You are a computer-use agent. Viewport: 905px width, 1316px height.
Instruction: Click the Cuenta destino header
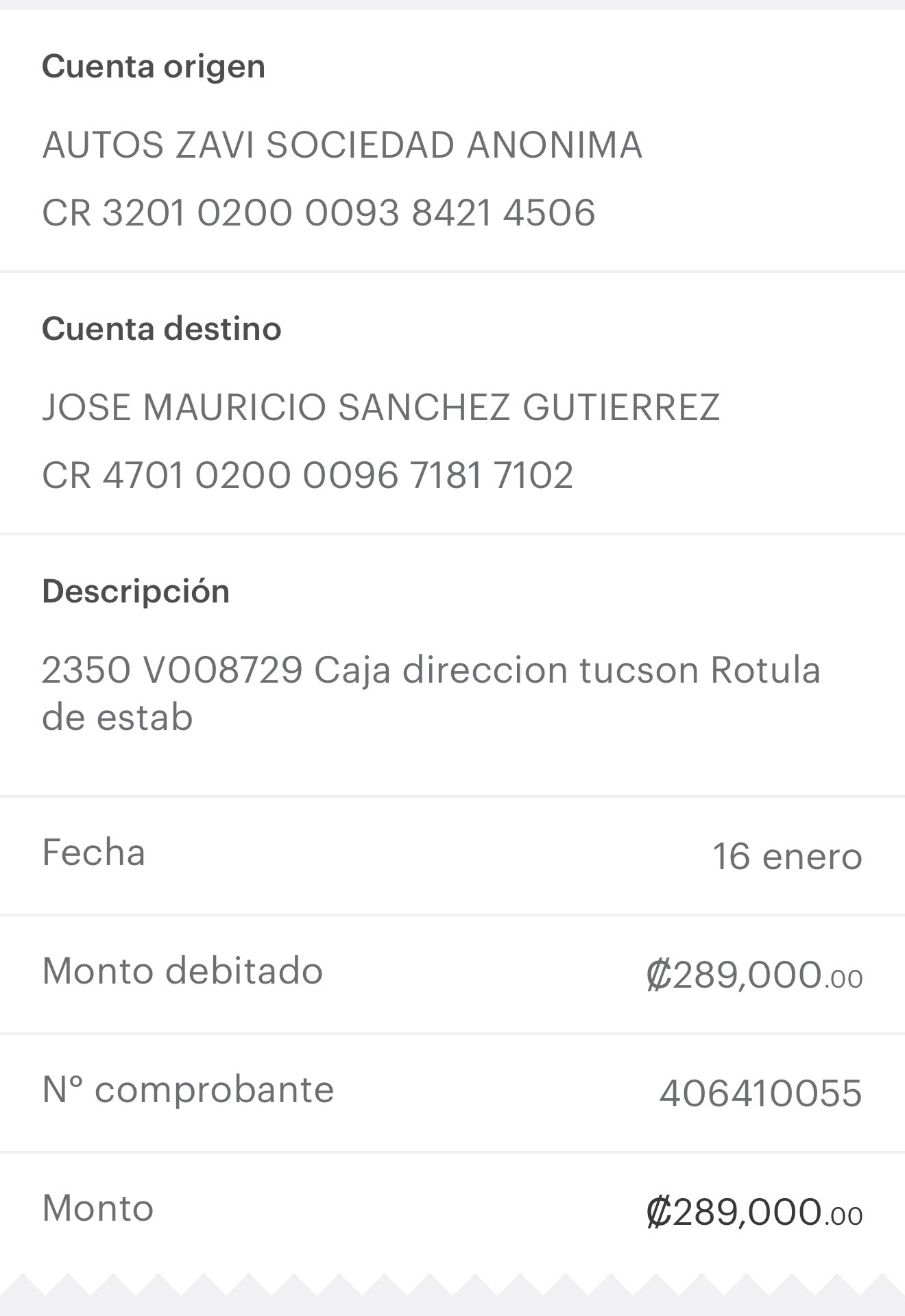(x=161, y=328)
